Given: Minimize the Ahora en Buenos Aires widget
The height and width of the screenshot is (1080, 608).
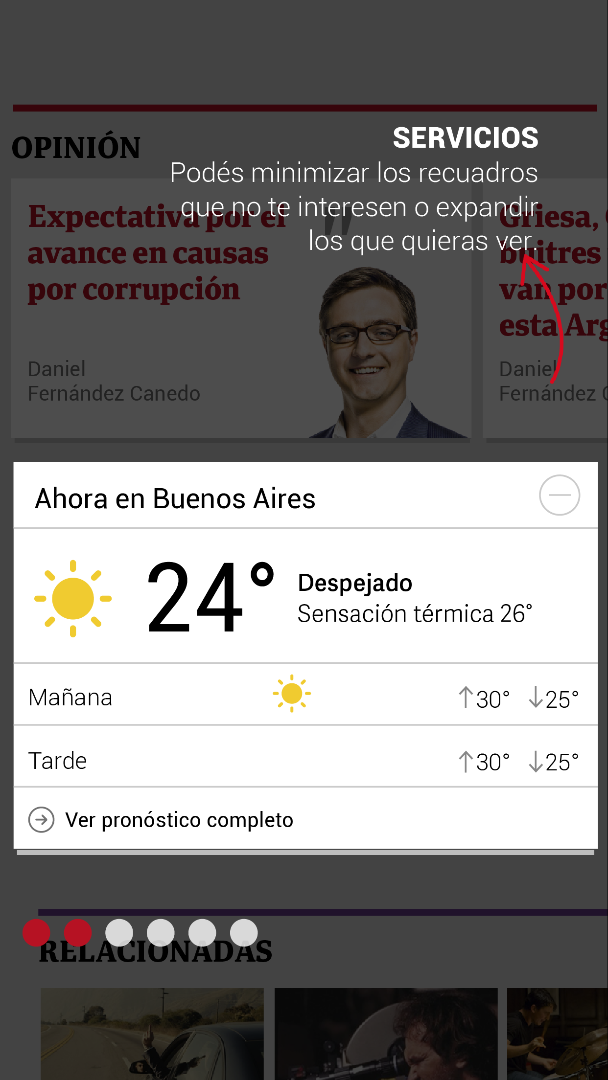Looking at the screenshot, I should (x=559, y=495).
